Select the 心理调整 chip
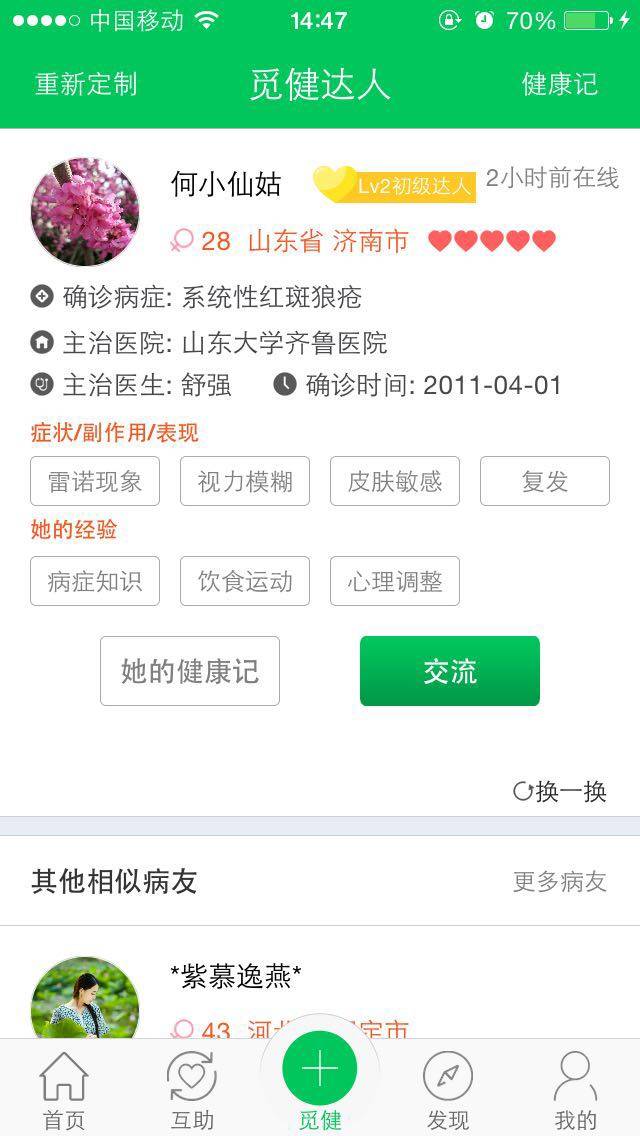The height and width of the screenshot is (1136, 640). pos(395,581)
